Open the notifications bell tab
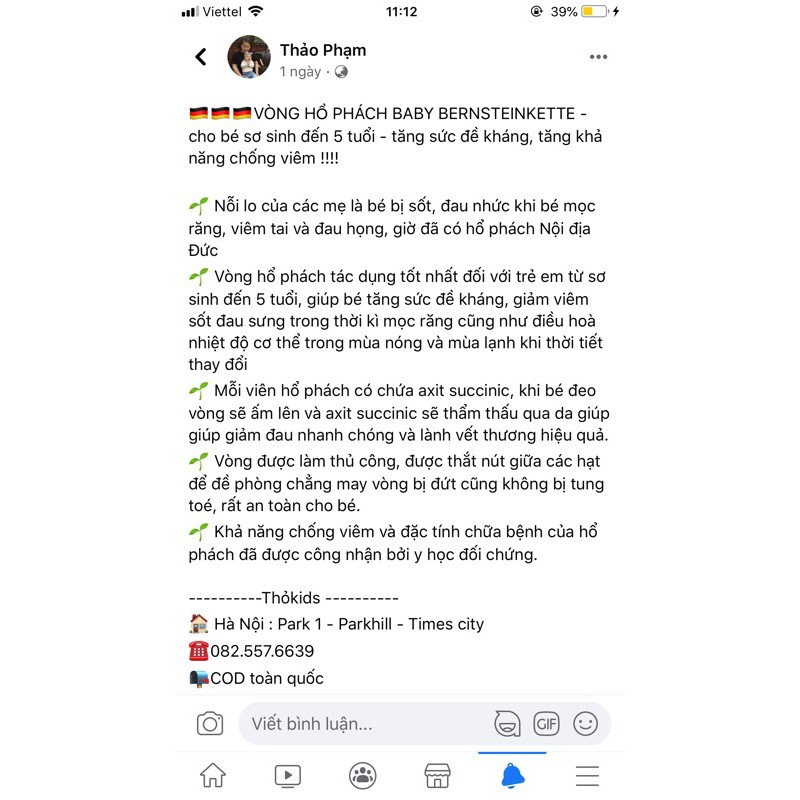Viewport: 800px width, 800px height. coord(512,775)
